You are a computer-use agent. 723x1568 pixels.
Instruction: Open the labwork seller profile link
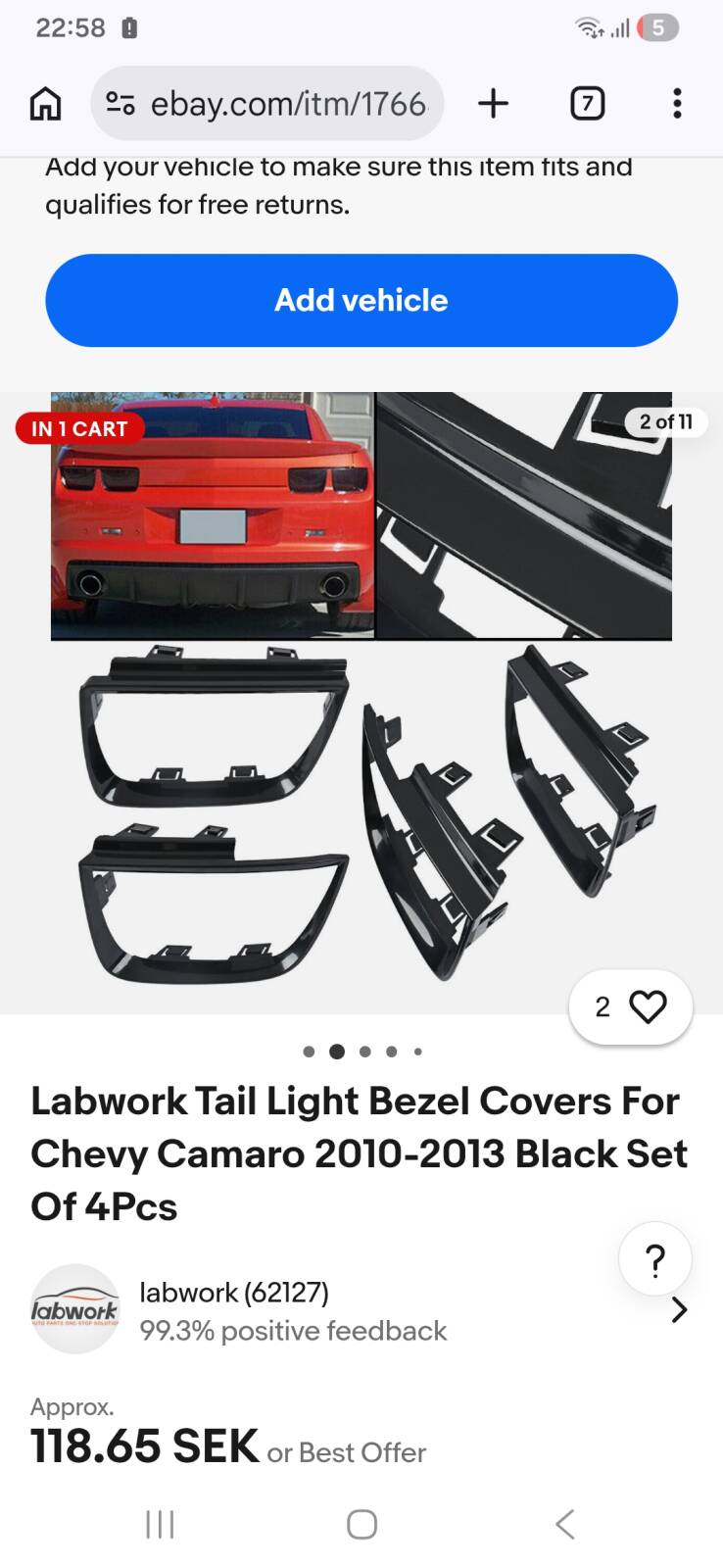click(x=235, y=1292)
